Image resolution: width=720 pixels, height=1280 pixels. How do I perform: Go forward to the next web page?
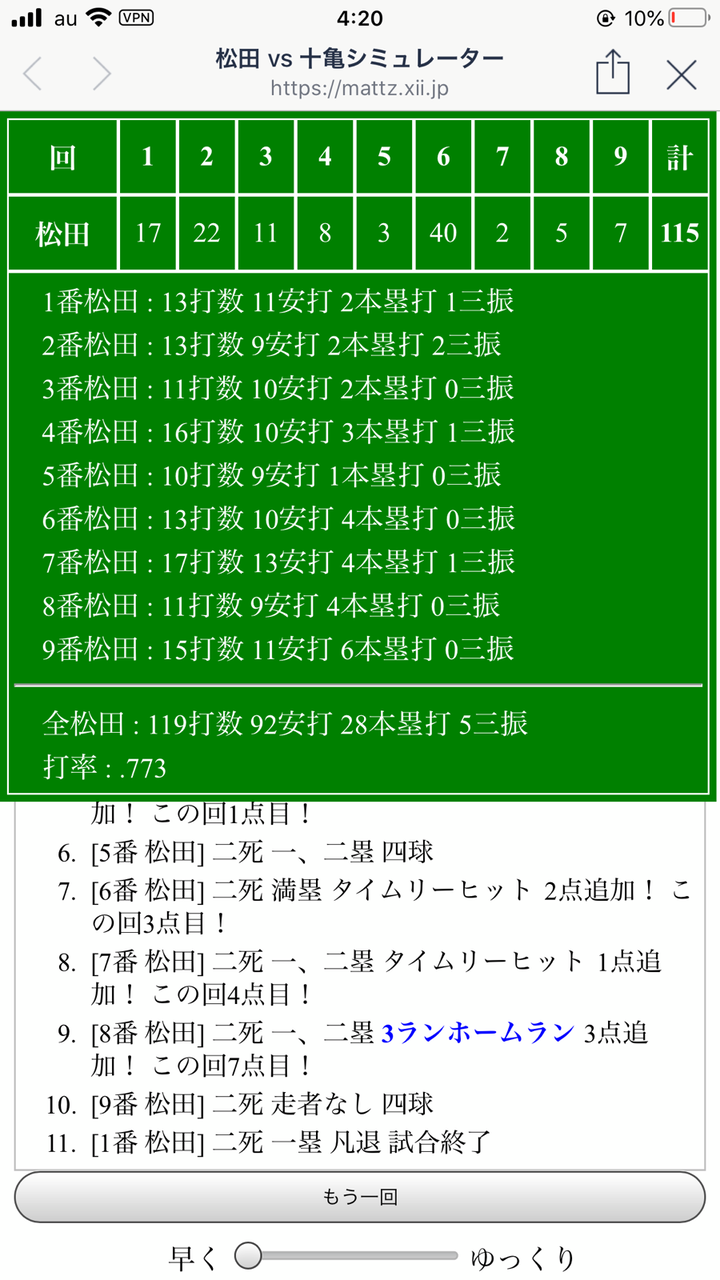tap(101, 74)
